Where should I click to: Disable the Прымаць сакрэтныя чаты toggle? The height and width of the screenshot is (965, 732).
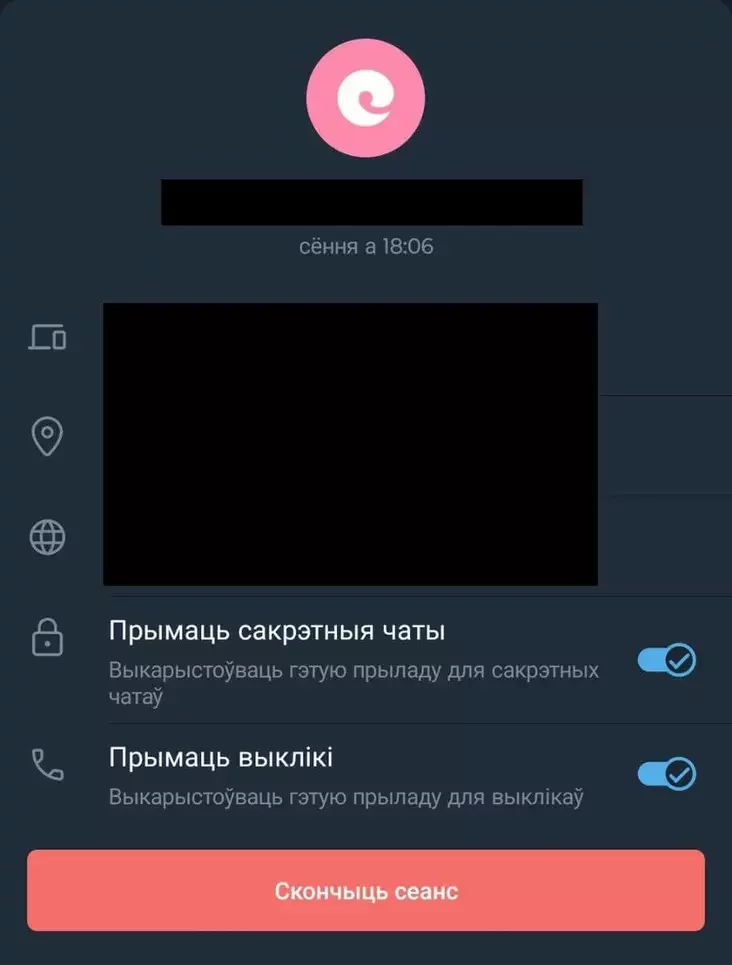(666, 660)
